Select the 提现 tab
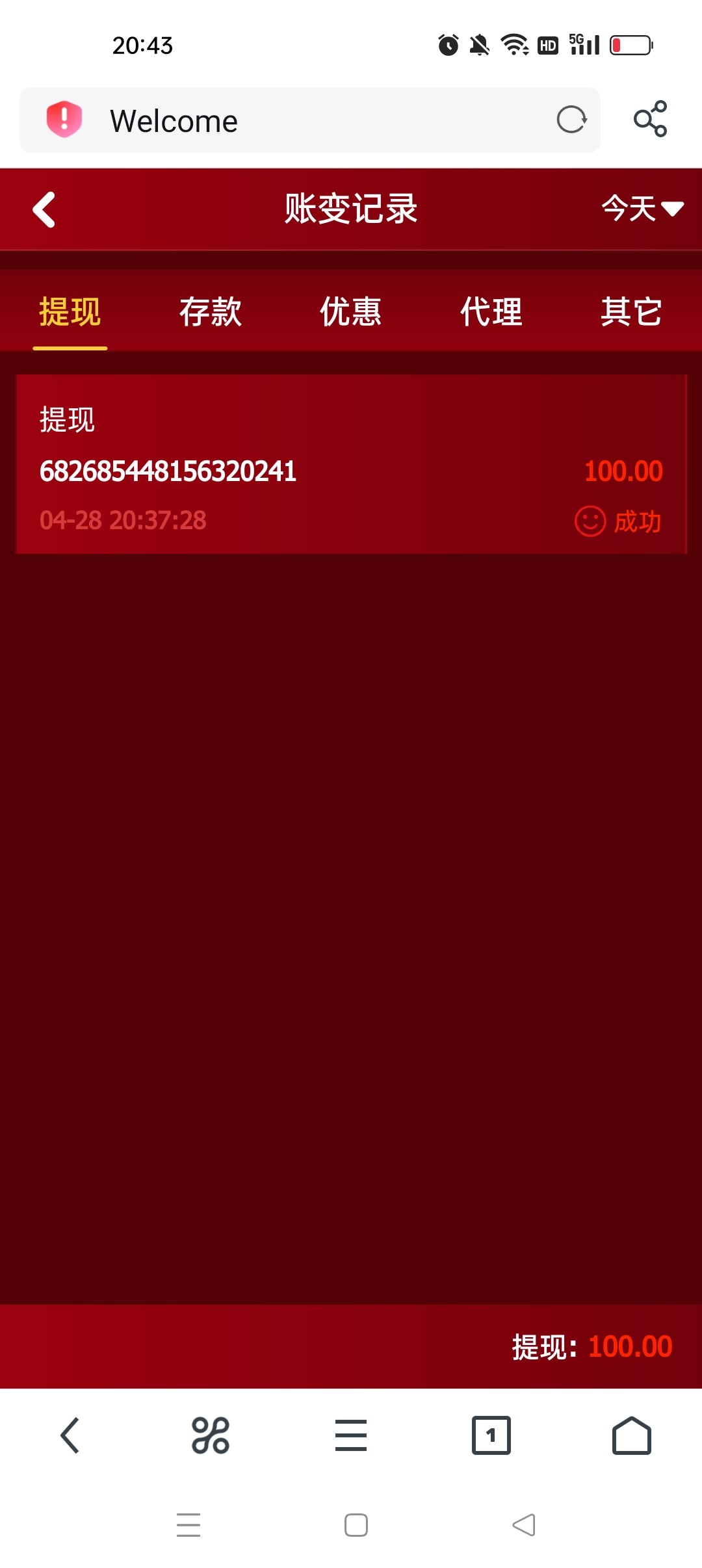The width and height of the screenshot is (702, 1568). pos(70,311)
